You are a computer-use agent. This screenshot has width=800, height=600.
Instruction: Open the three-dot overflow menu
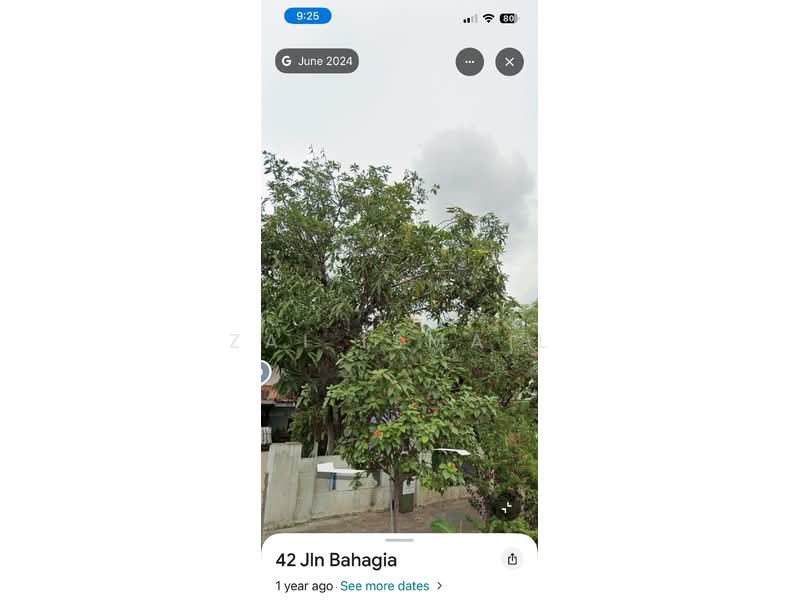tap(470, 62)
